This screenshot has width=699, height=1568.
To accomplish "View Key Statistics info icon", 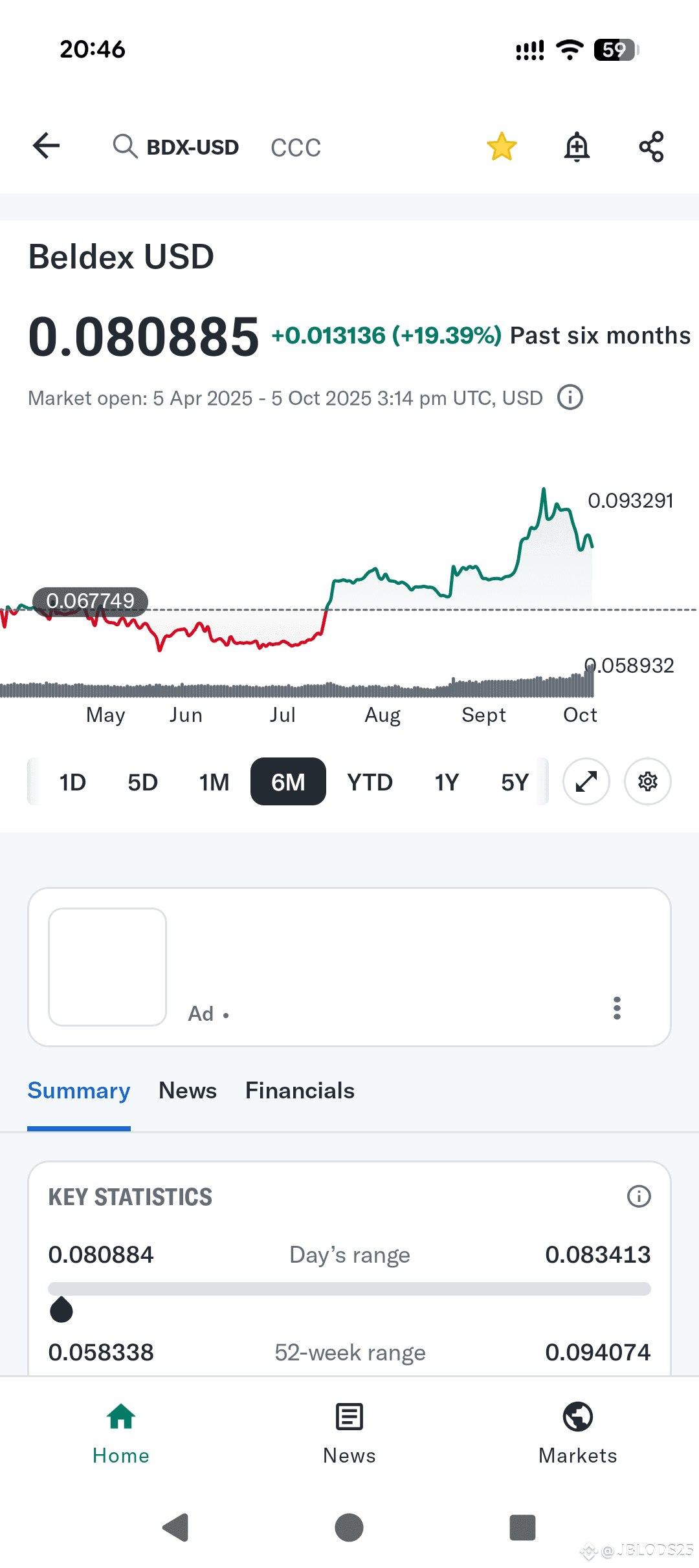I will coord(638,1197).
